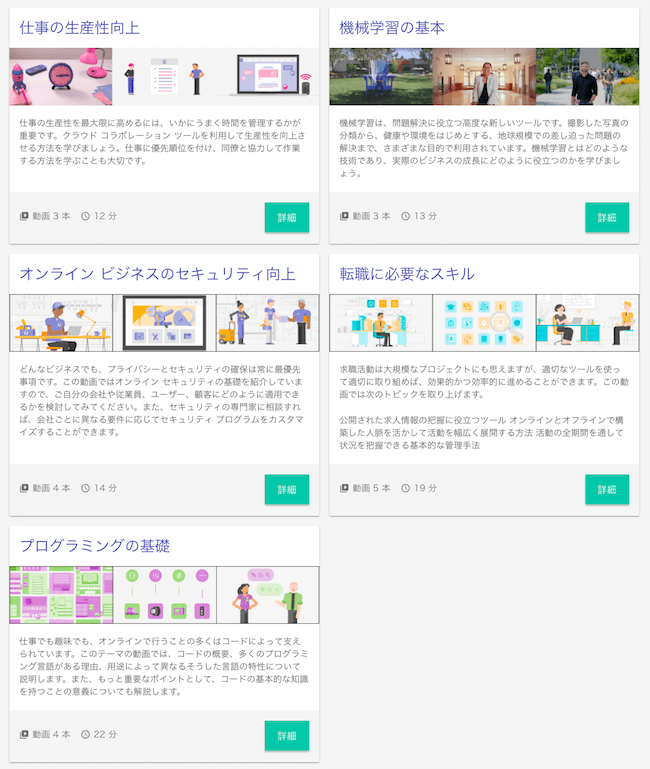Tap the オンライン ビジネスのセキュリティ向上 title
Screen dimensions: 650x769
click(x=157, y=274)
